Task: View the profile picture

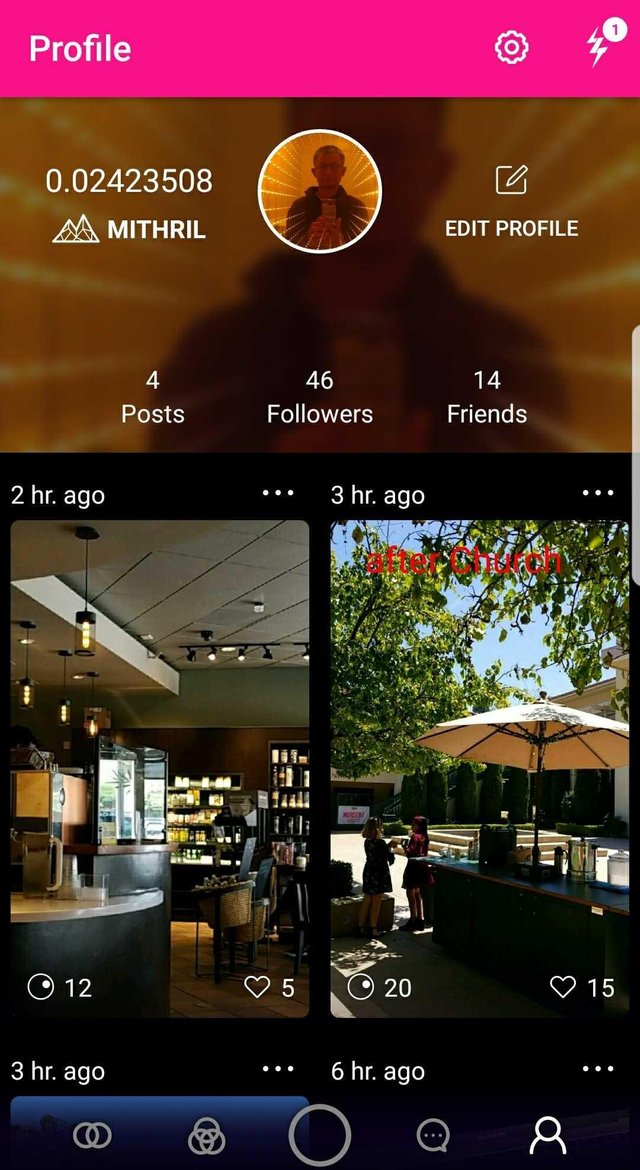Action: (x=320, y=190)
